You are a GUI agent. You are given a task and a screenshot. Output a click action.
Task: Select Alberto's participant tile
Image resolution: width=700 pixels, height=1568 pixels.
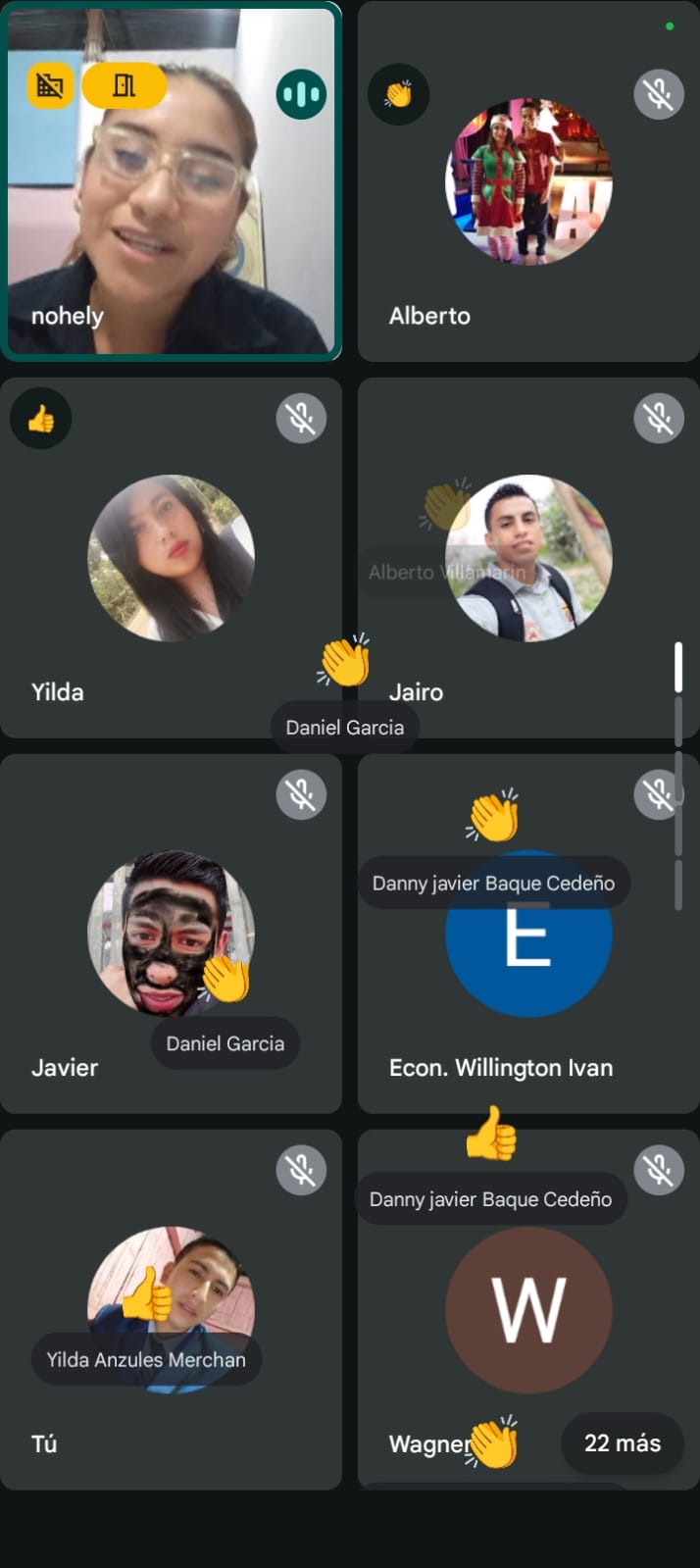[527, 181]
